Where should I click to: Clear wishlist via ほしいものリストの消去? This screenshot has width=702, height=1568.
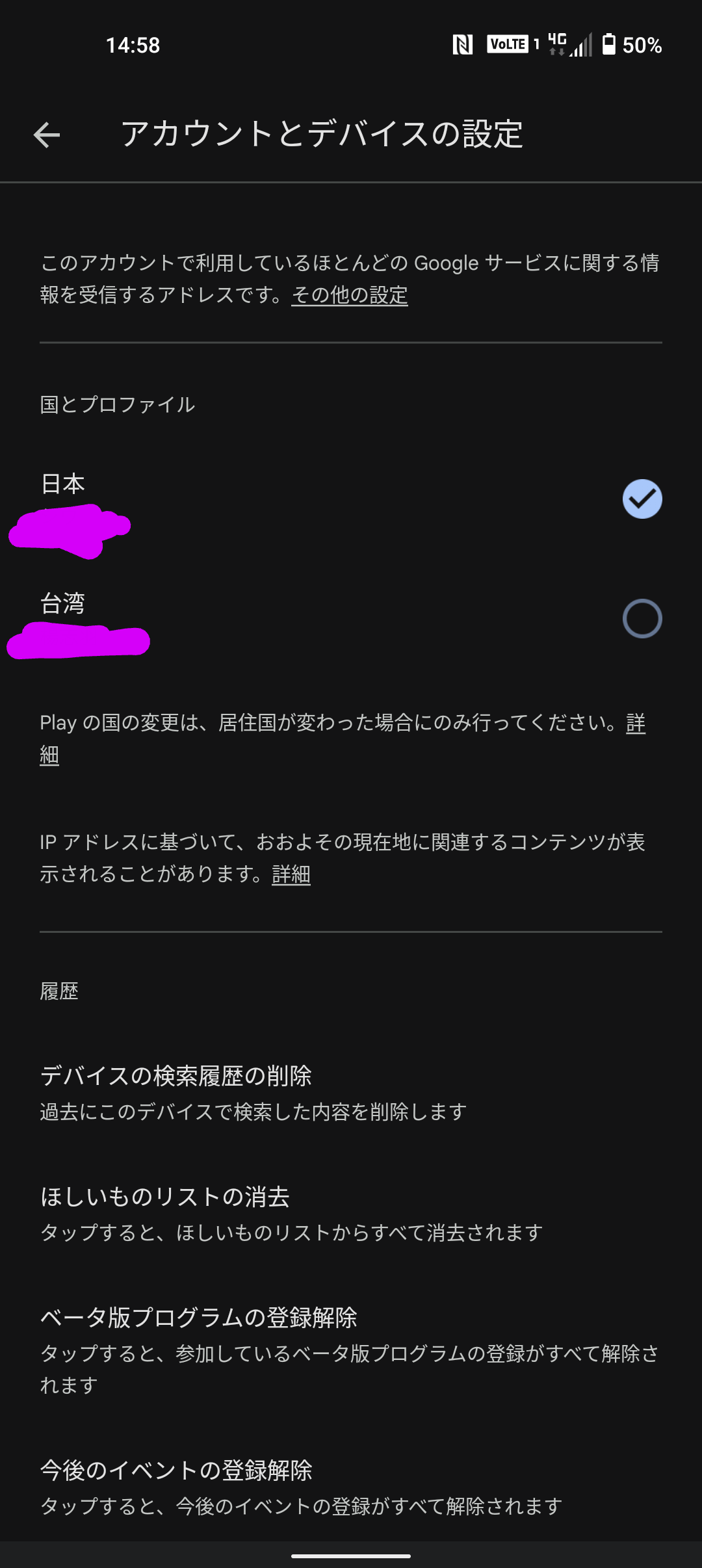[x=291, y=1213]
